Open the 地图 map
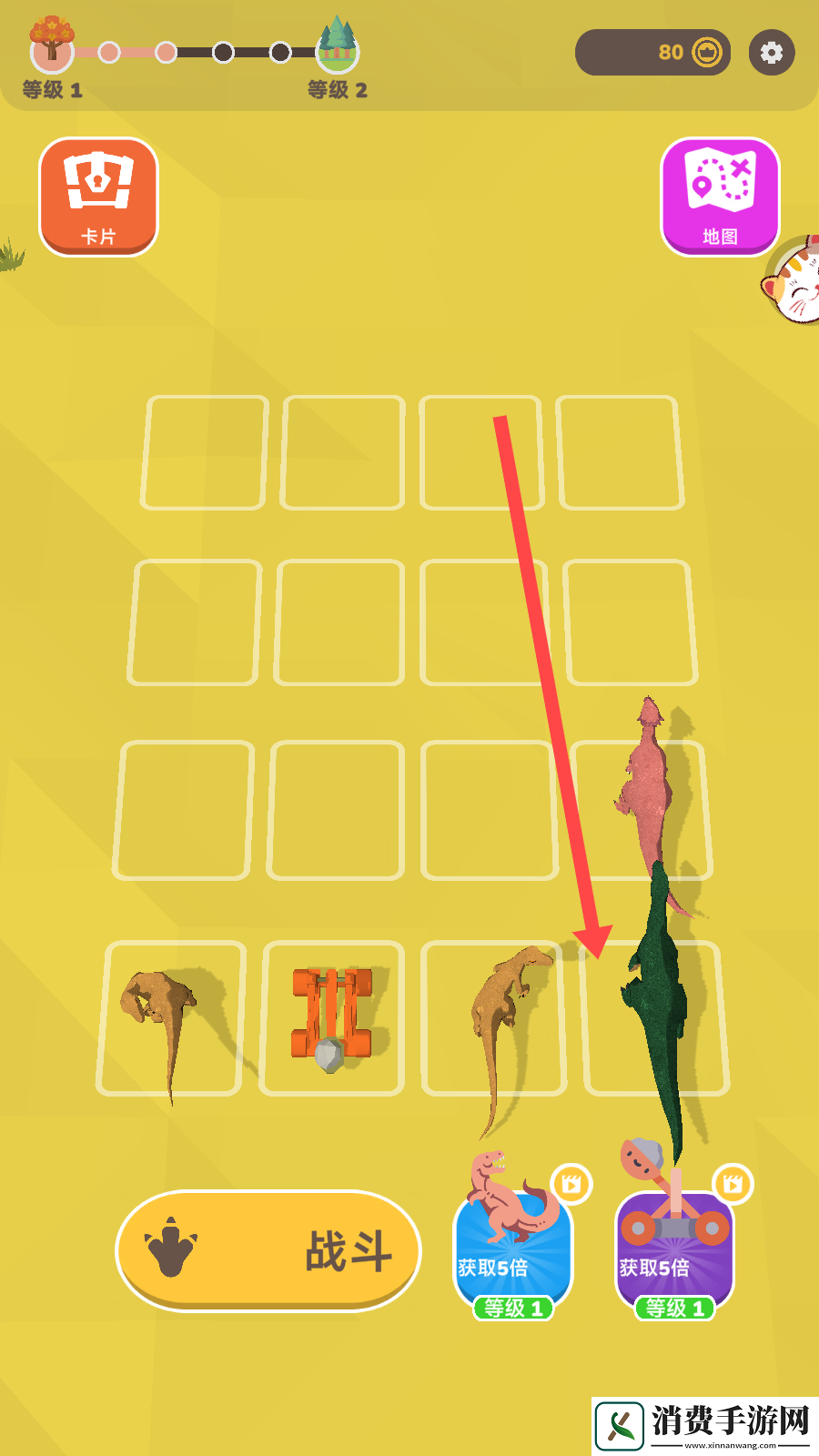The height and width of the screenshot is (1456, 819). click(x=720, y=197)
